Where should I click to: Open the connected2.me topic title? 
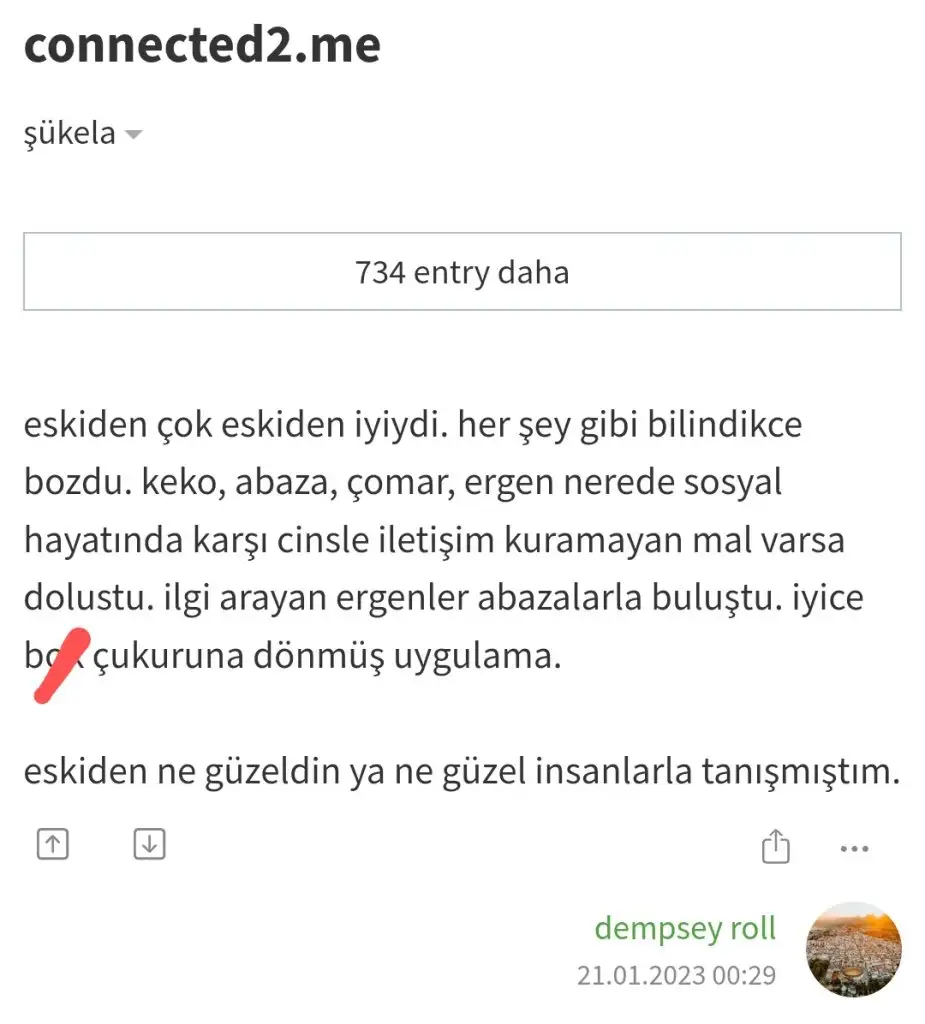click(203, 45)
